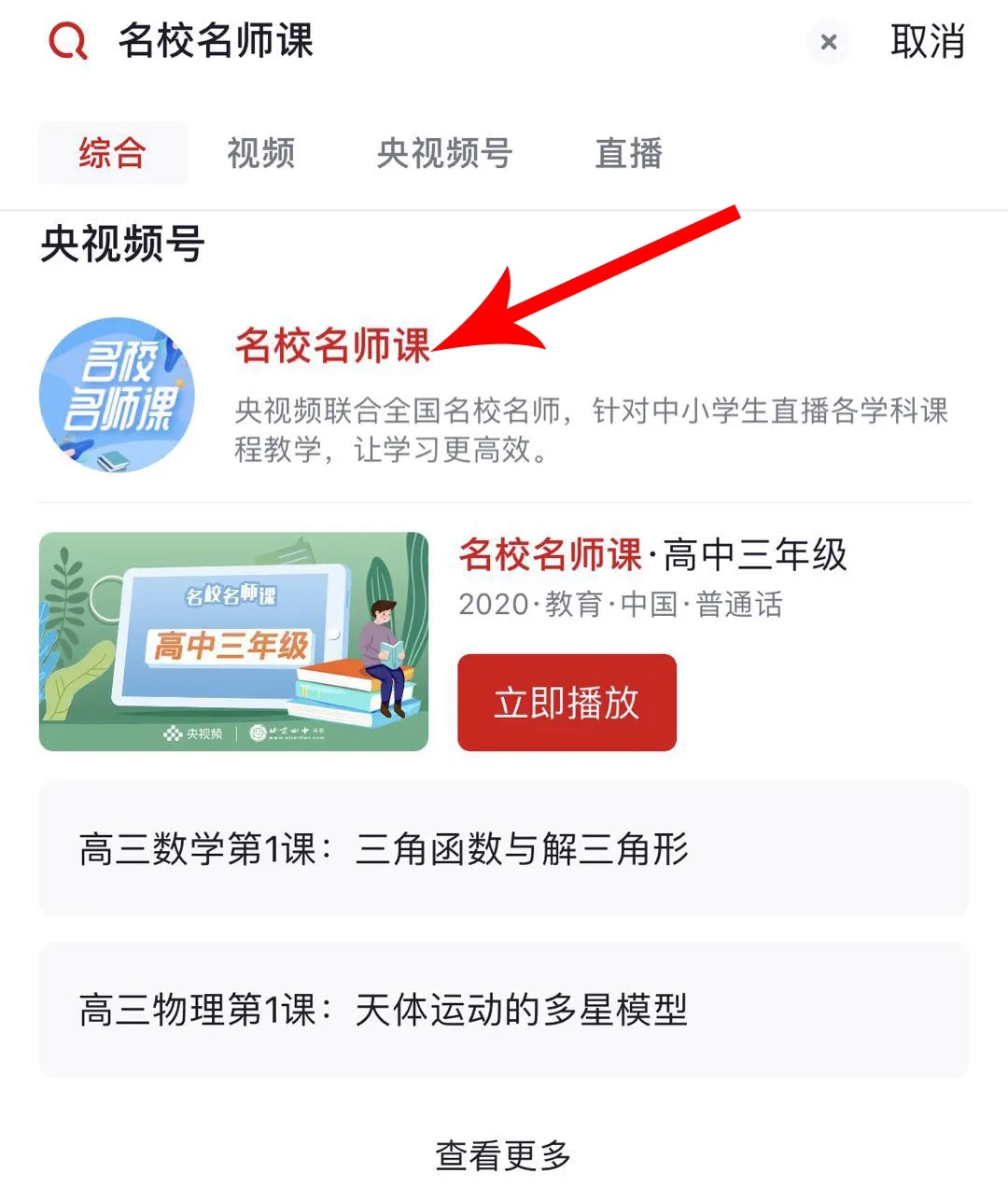The image size is (1008, 1201).
Task: Open the 名校名师课 央视频号 account
Action: (x=332, y=346)
